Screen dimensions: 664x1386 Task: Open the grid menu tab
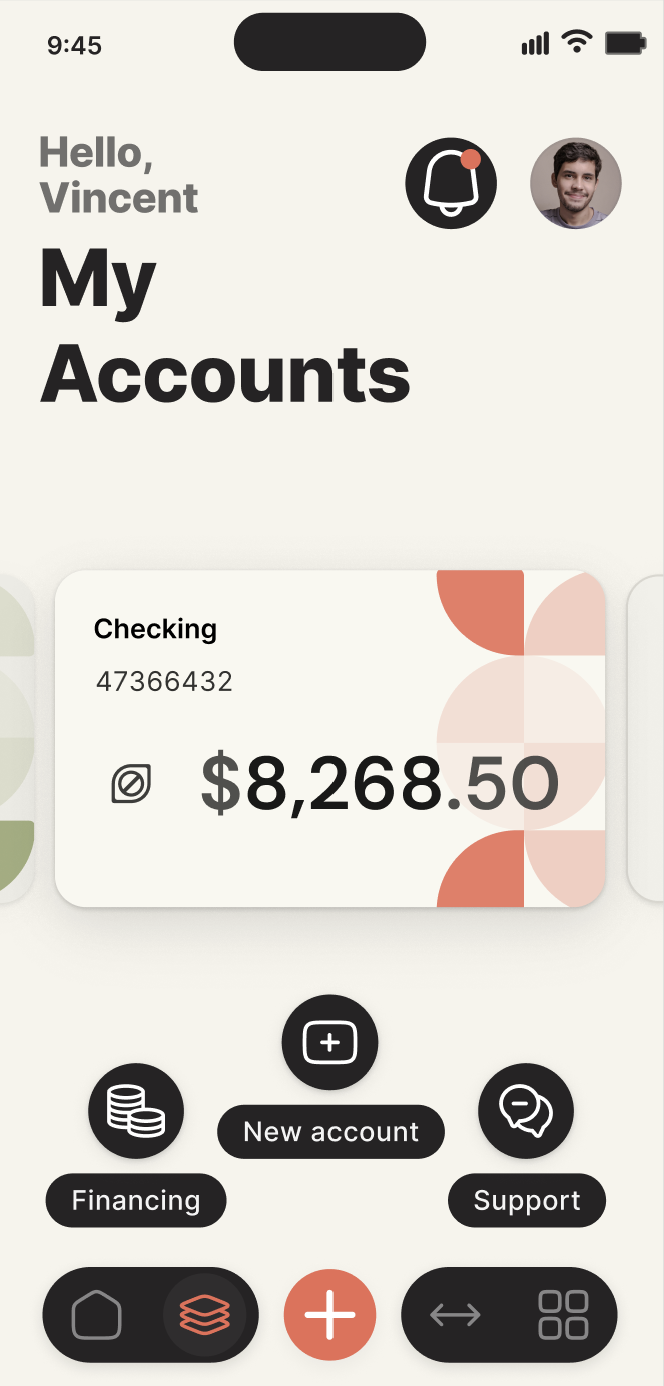pyautogui.click(x=563, y=1314)
